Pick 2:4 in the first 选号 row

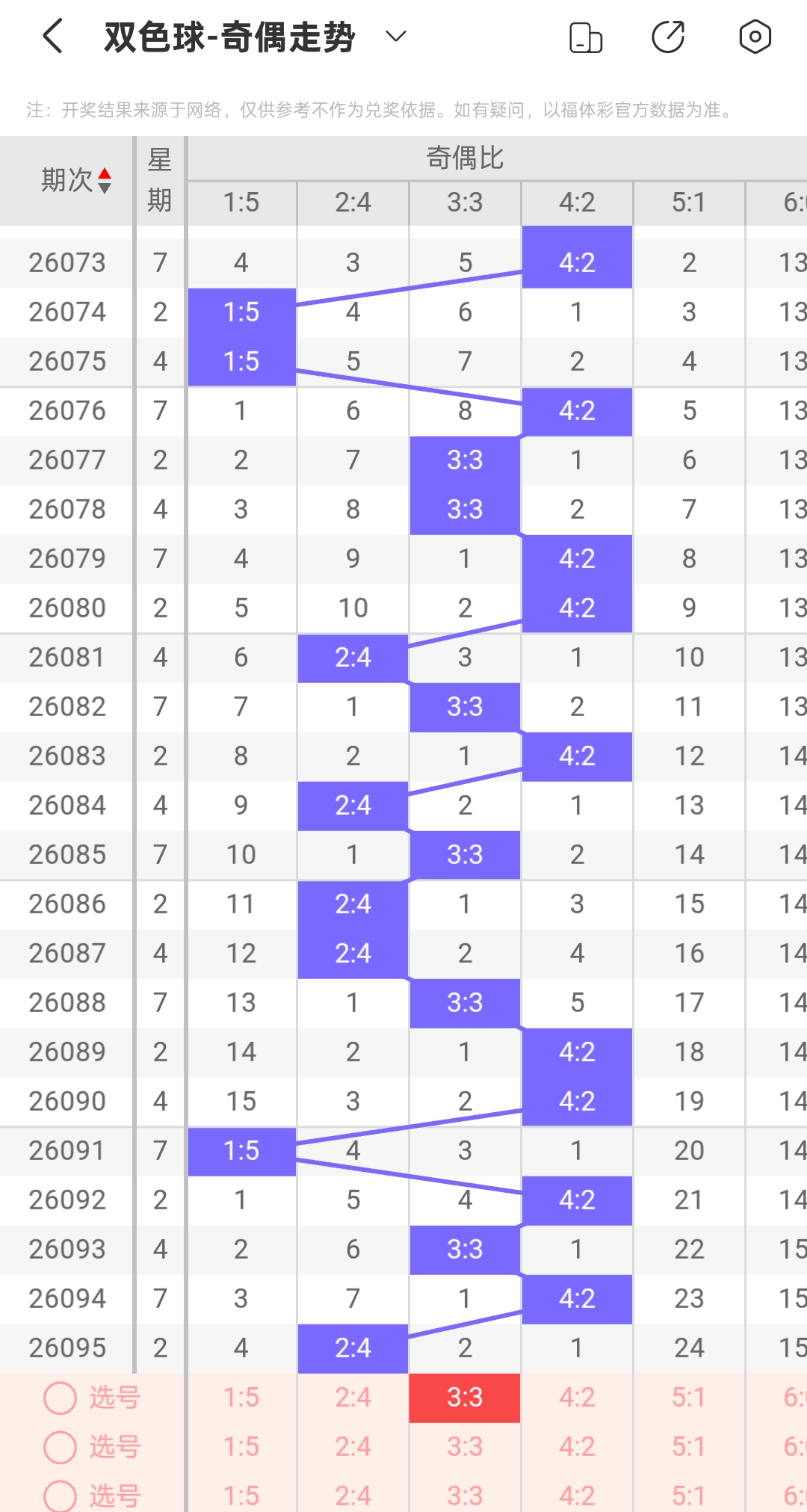tap(353, 1398)
